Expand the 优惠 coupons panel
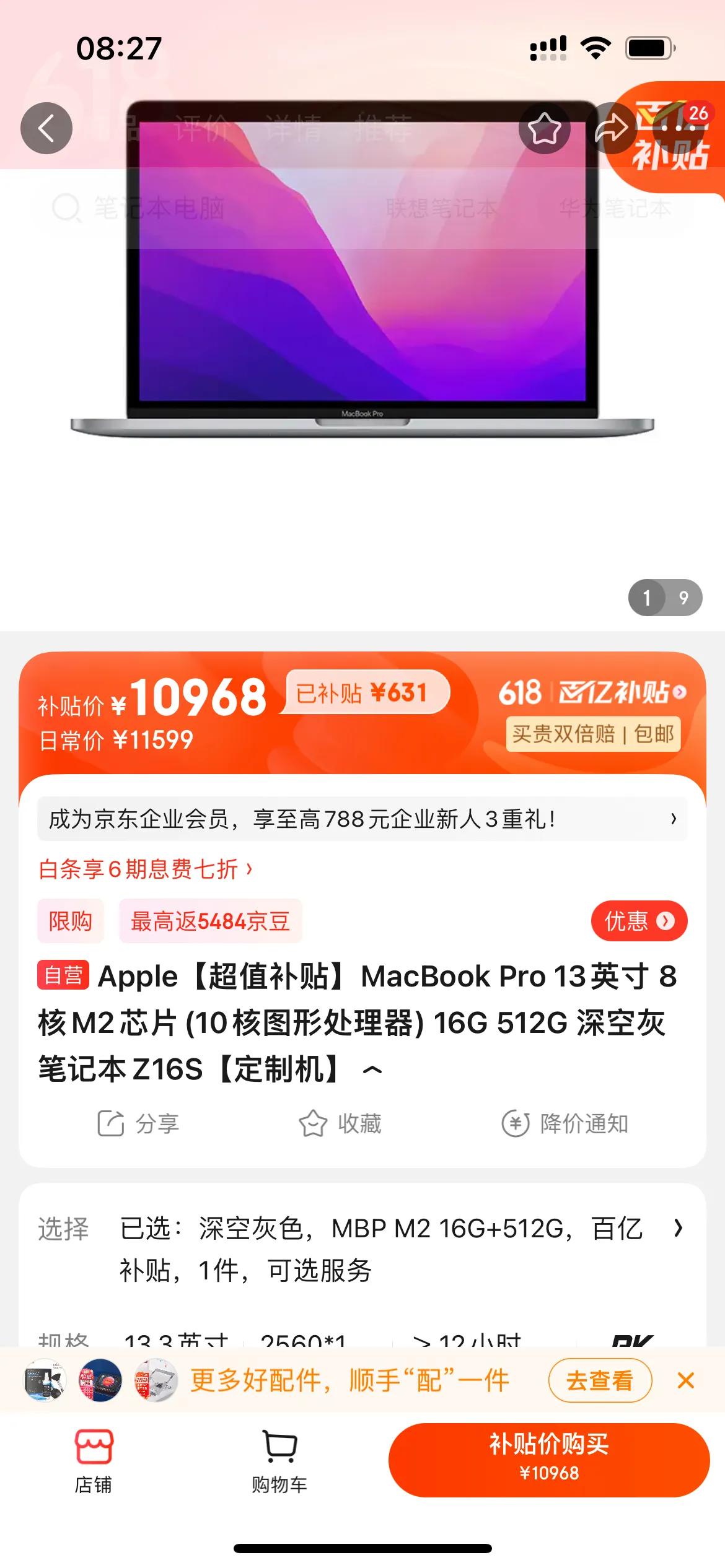This screenshot has width=725, height=1568. (639, 921)
